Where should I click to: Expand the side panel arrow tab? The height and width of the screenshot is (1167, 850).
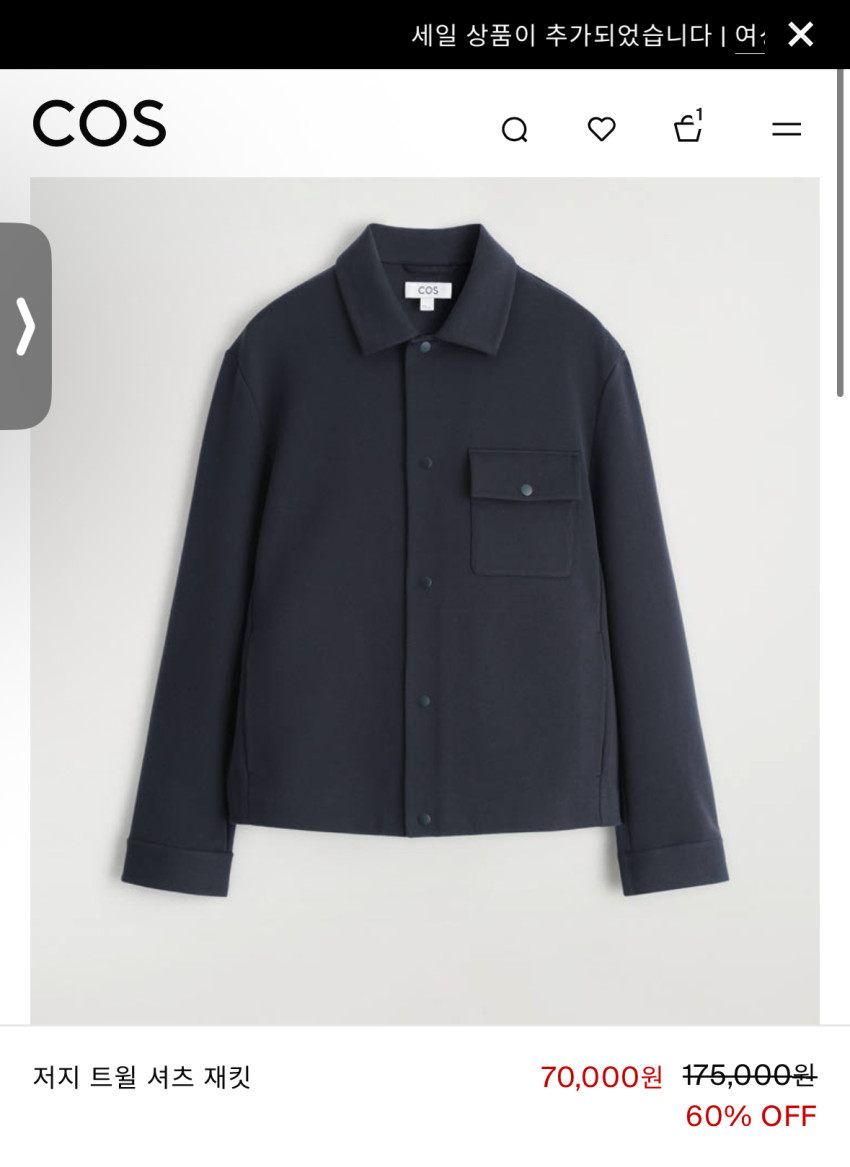25,326
